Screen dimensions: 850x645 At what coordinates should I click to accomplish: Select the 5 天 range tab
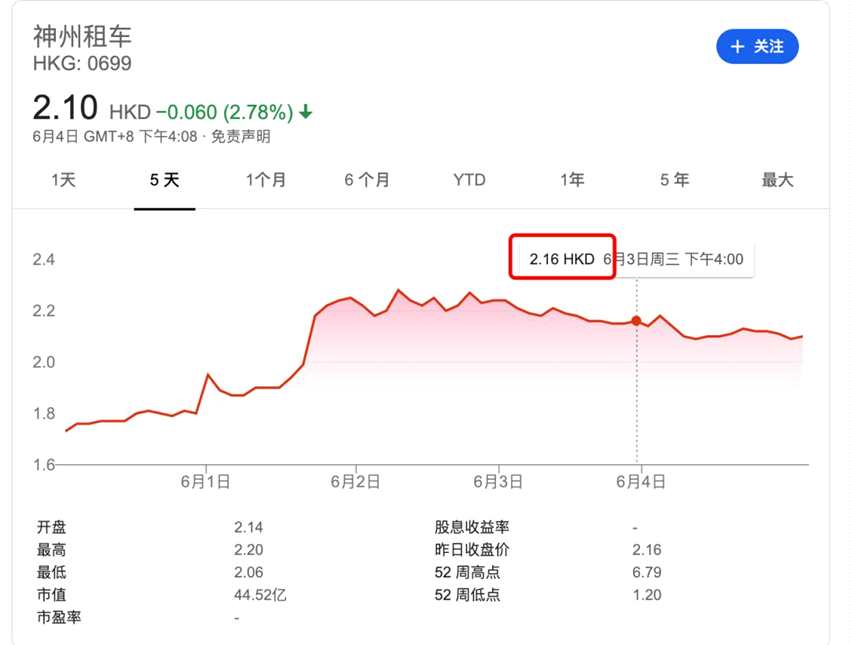[x=164, y=180]
